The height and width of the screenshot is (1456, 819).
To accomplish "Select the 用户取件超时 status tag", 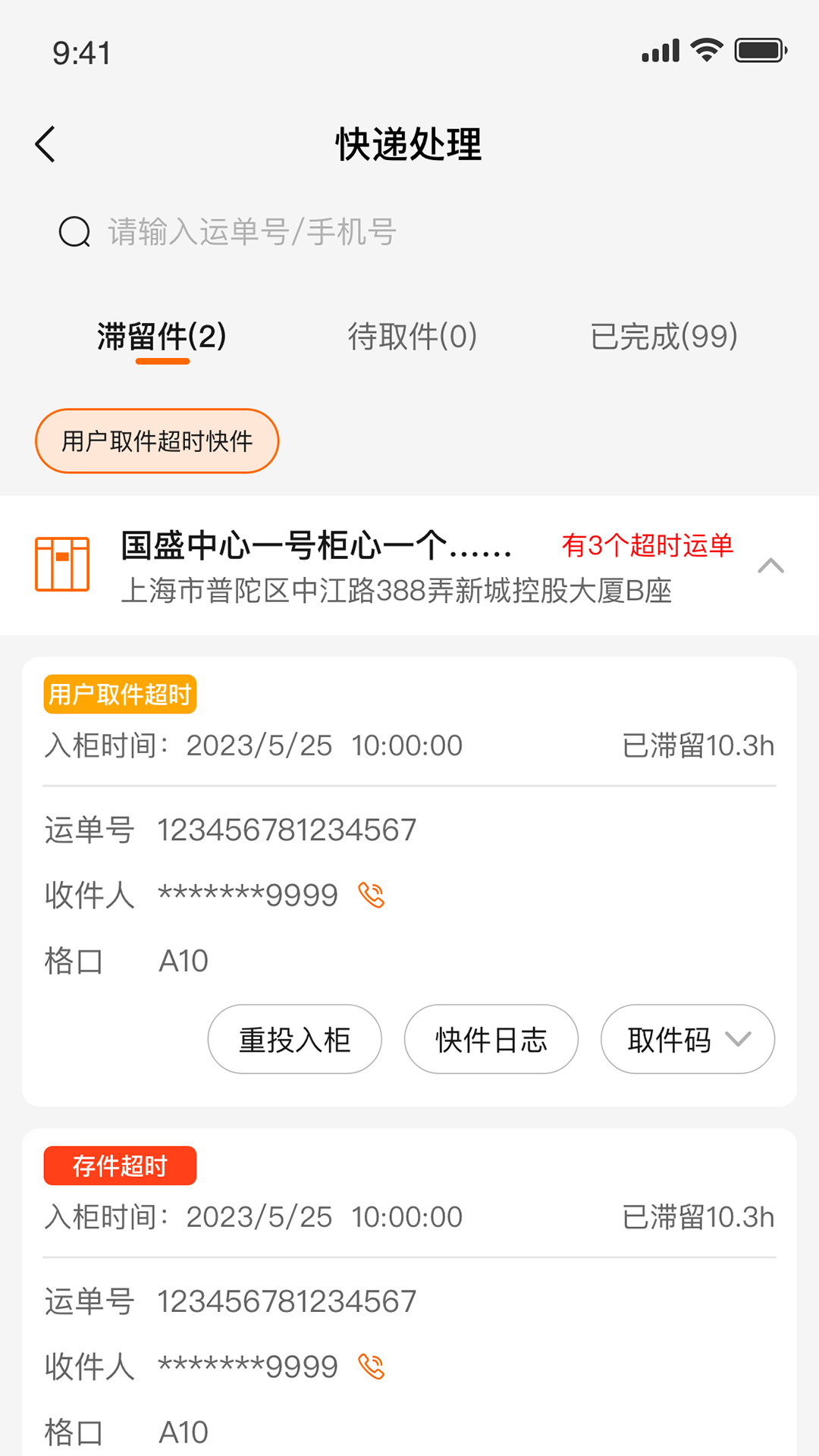I will (120, 694).
